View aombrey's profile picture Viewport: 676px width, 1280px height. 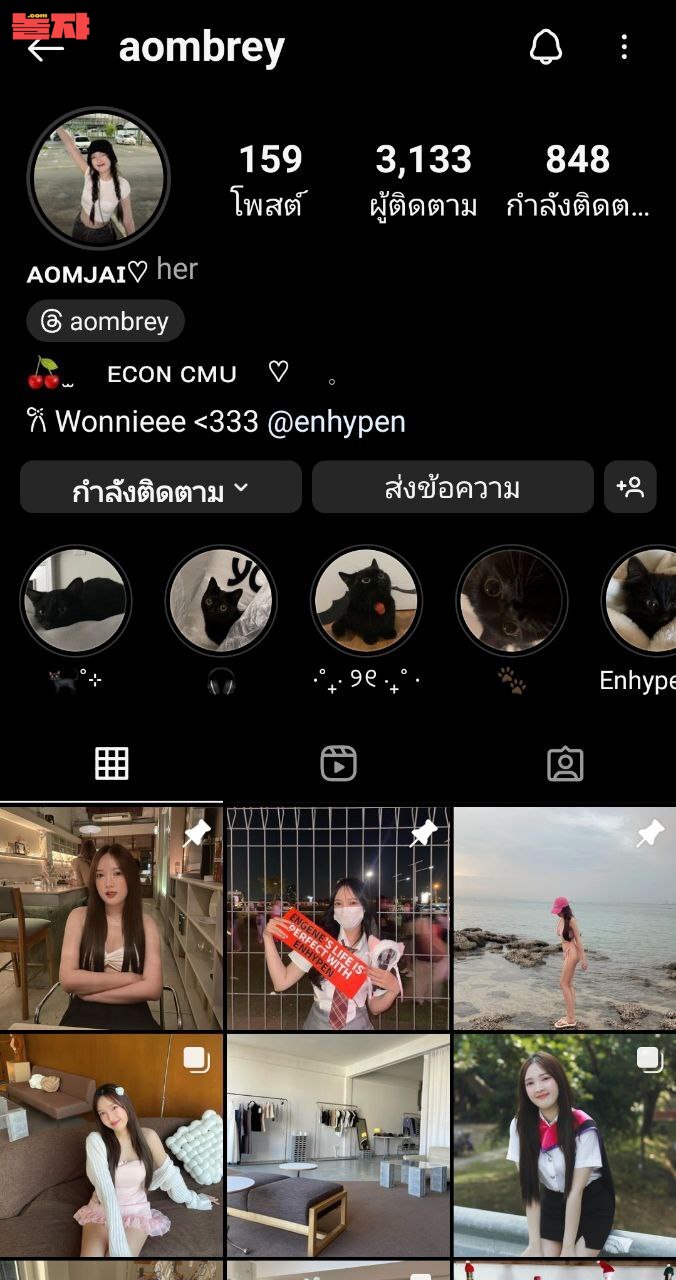(98, 178)
